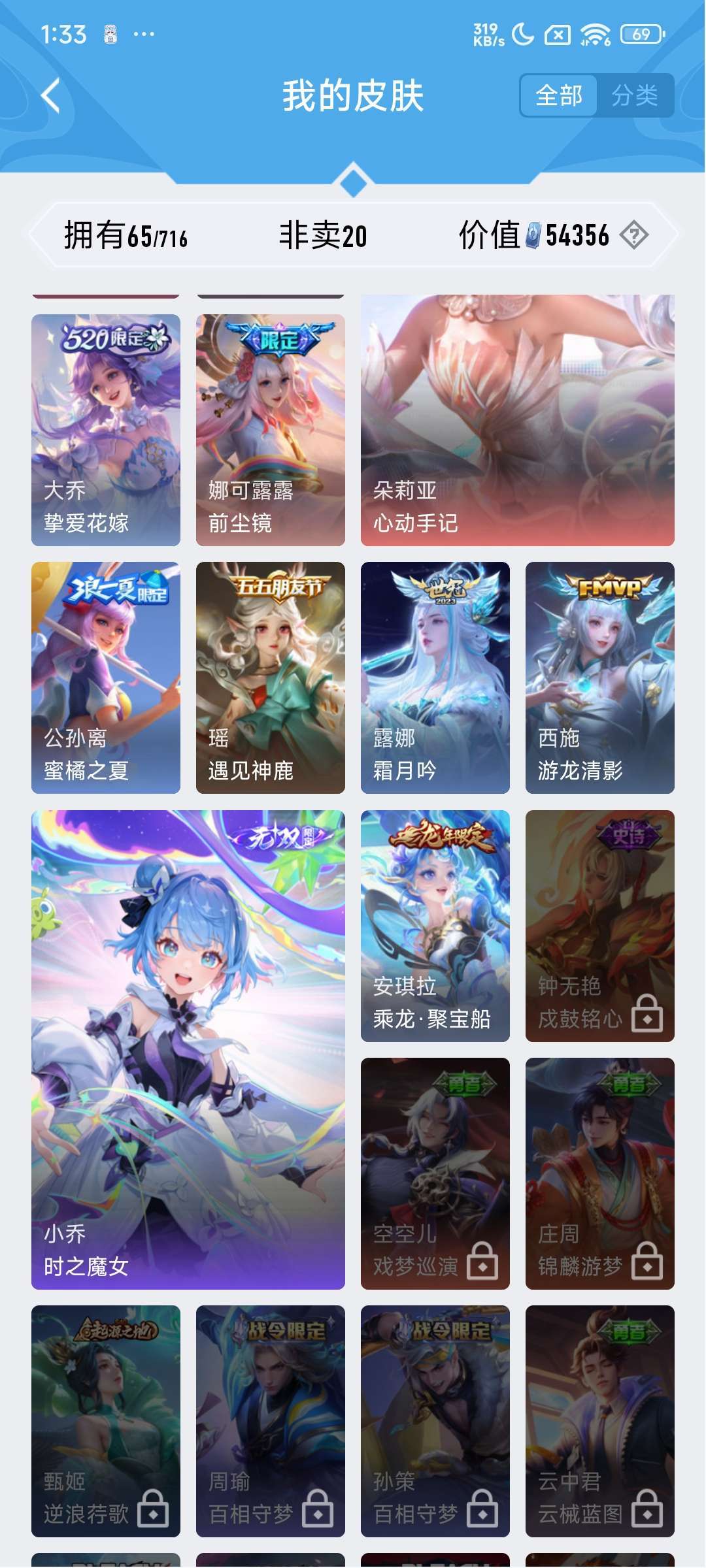The height and width of the screenshot is (1568, 706).
Task: Open 大乔 挚爱花嫁 skin card
Action: pyautogui.click(x=106, y=430)
